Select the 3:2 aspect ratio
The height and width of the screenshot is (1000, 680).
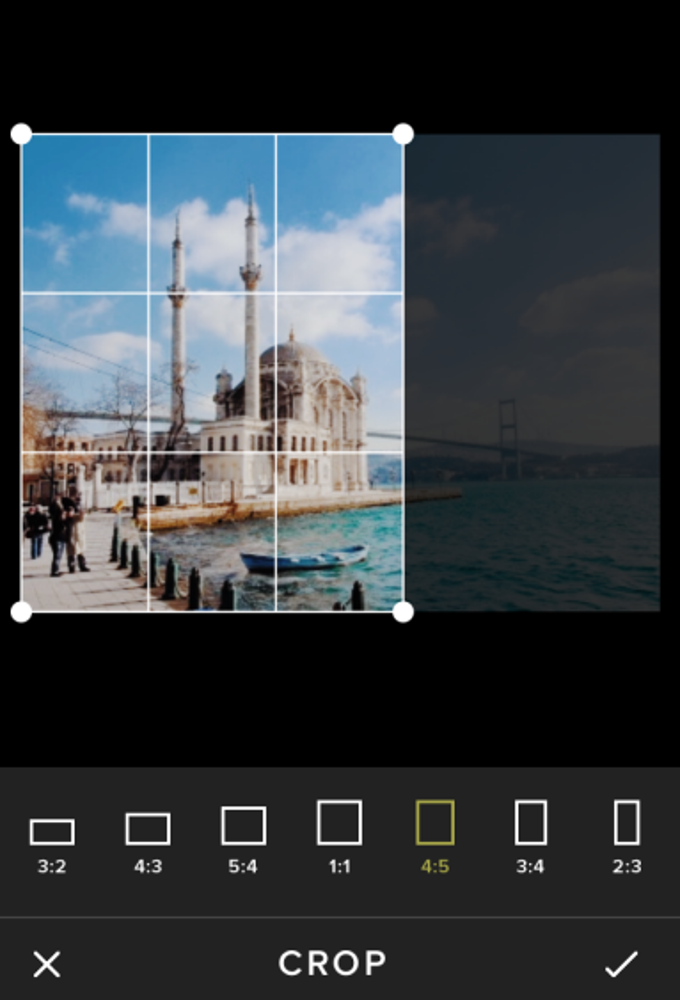click(x=52, y=840)
